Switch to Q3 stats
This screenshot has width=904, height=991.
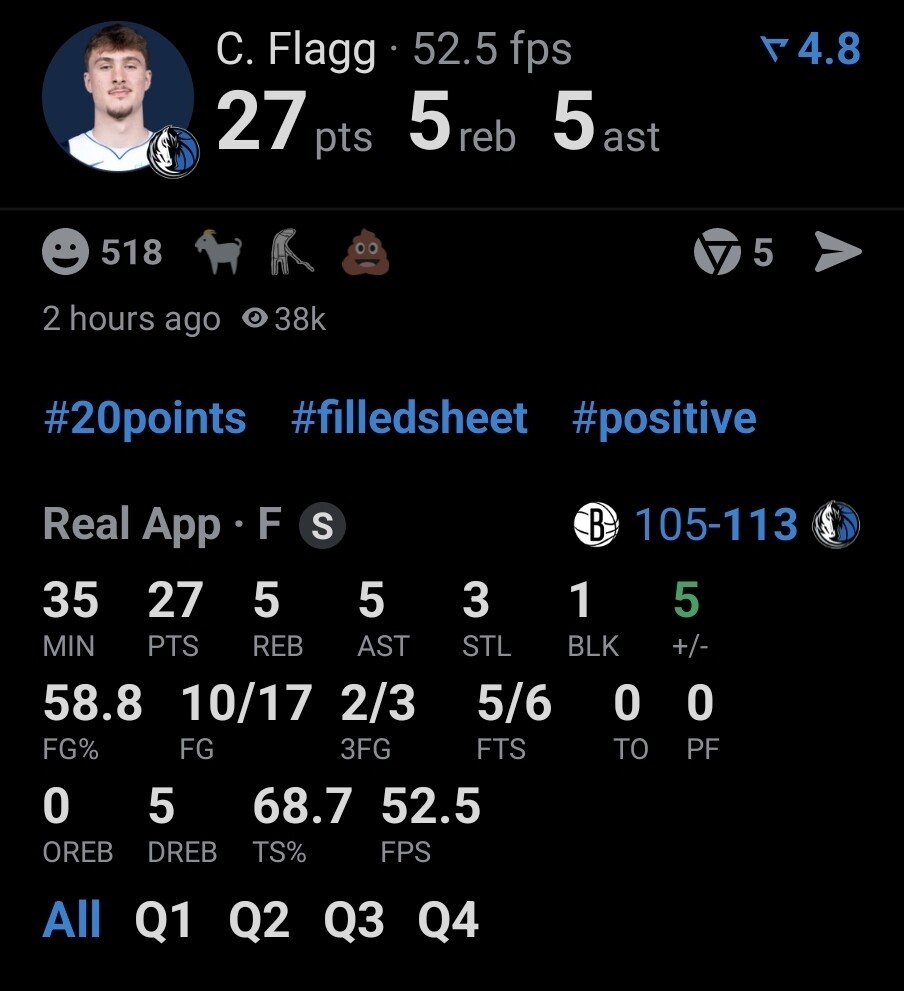[x=353, y=920]
